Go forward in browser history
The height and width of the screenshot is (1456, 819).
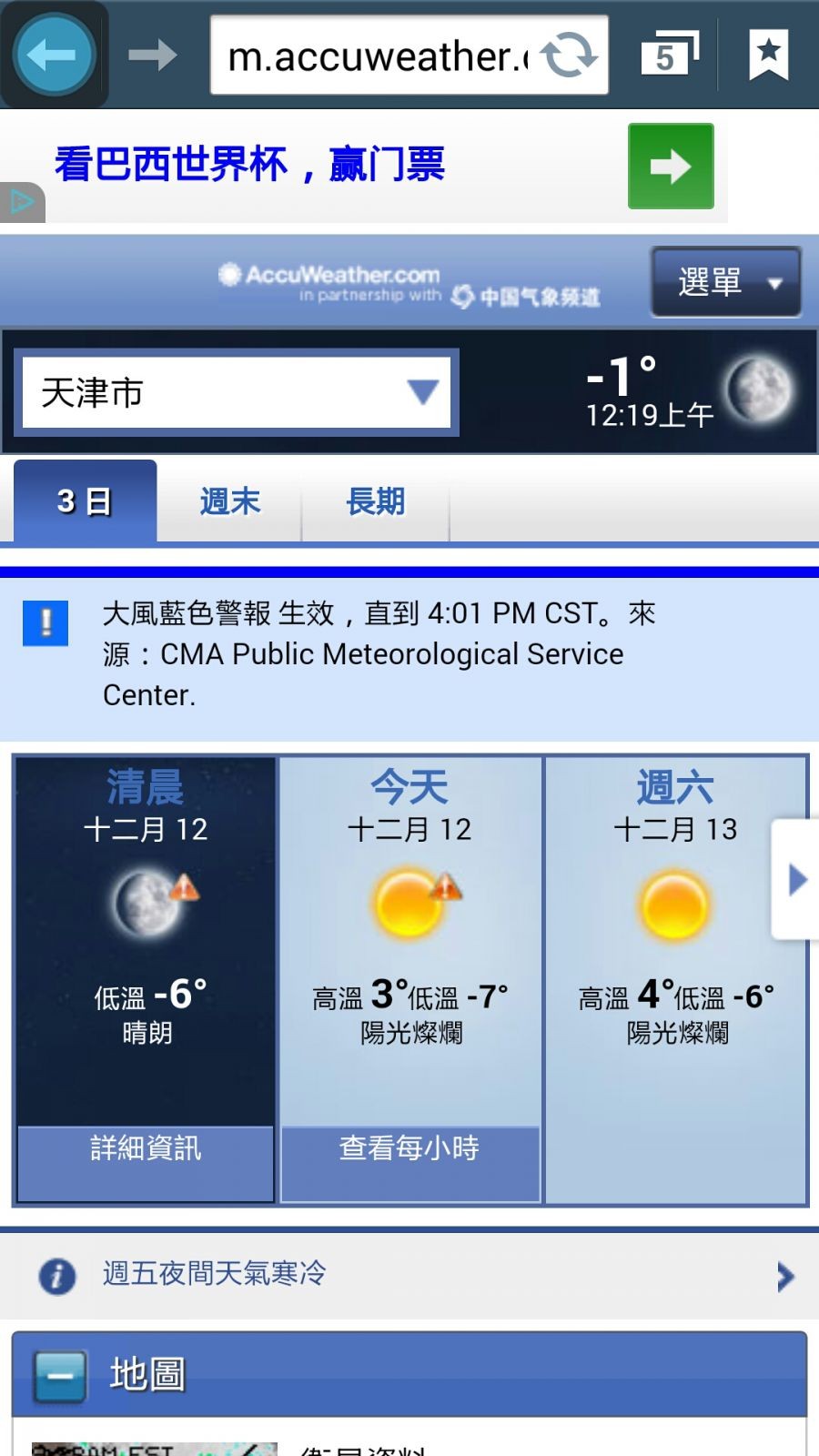click(x=152, y=56)
